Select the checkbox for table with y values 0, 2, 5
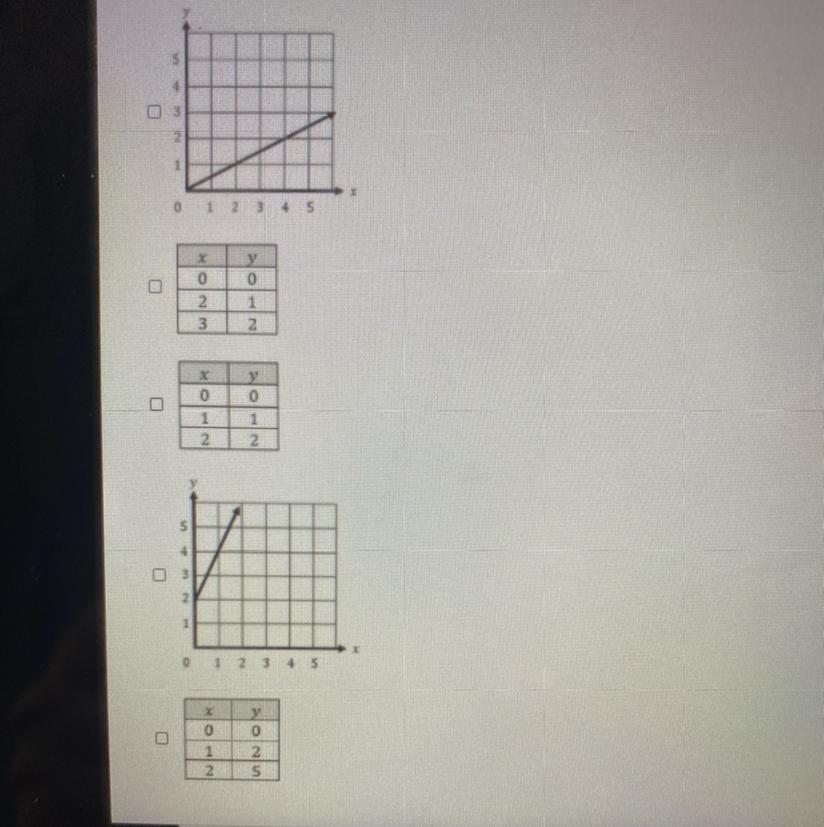Screen dimensions: 824x827 pyautogui.click(x=161, y=737)
